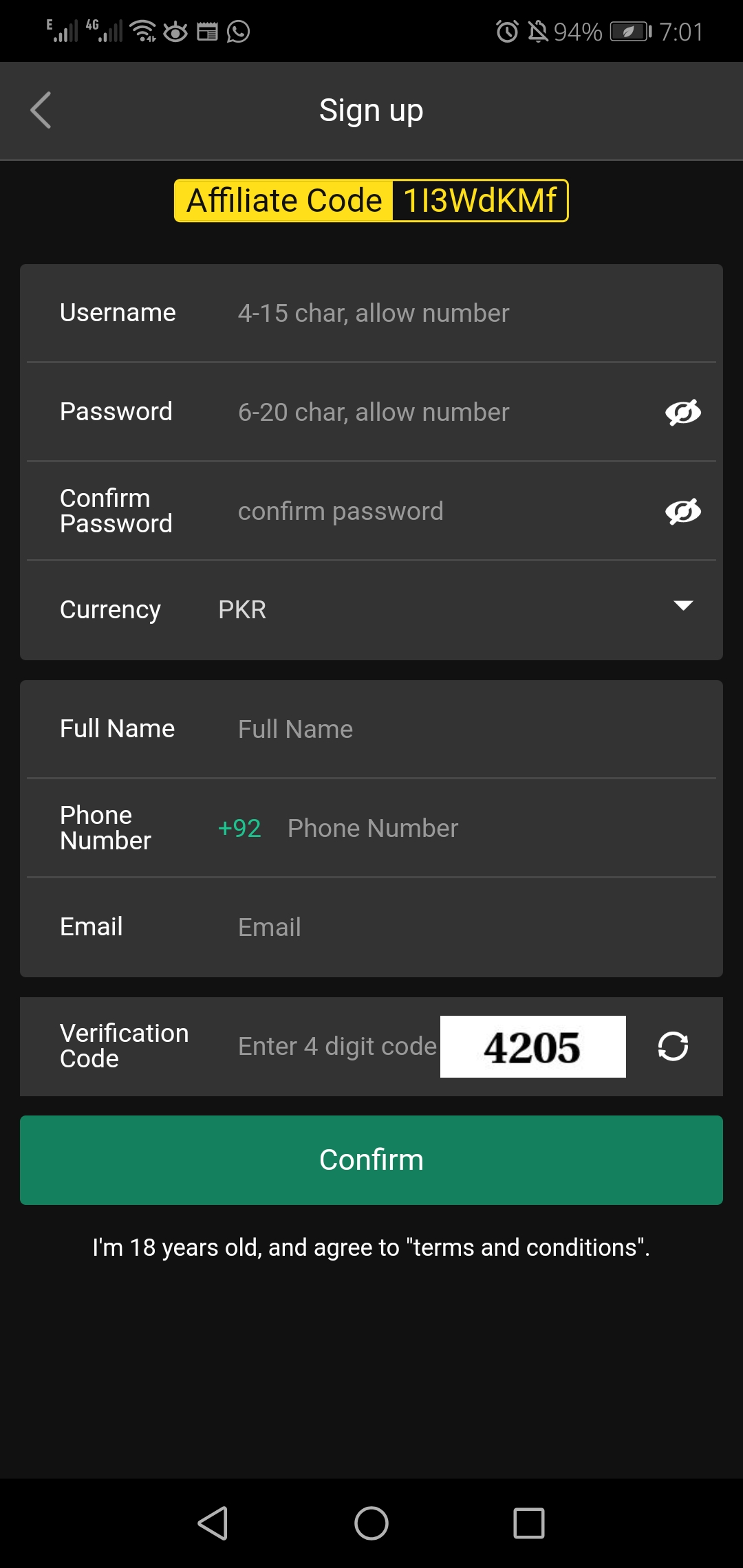Tap the system home button
This screenshot has height=1568, width=743.
[x=371, y=1523]
